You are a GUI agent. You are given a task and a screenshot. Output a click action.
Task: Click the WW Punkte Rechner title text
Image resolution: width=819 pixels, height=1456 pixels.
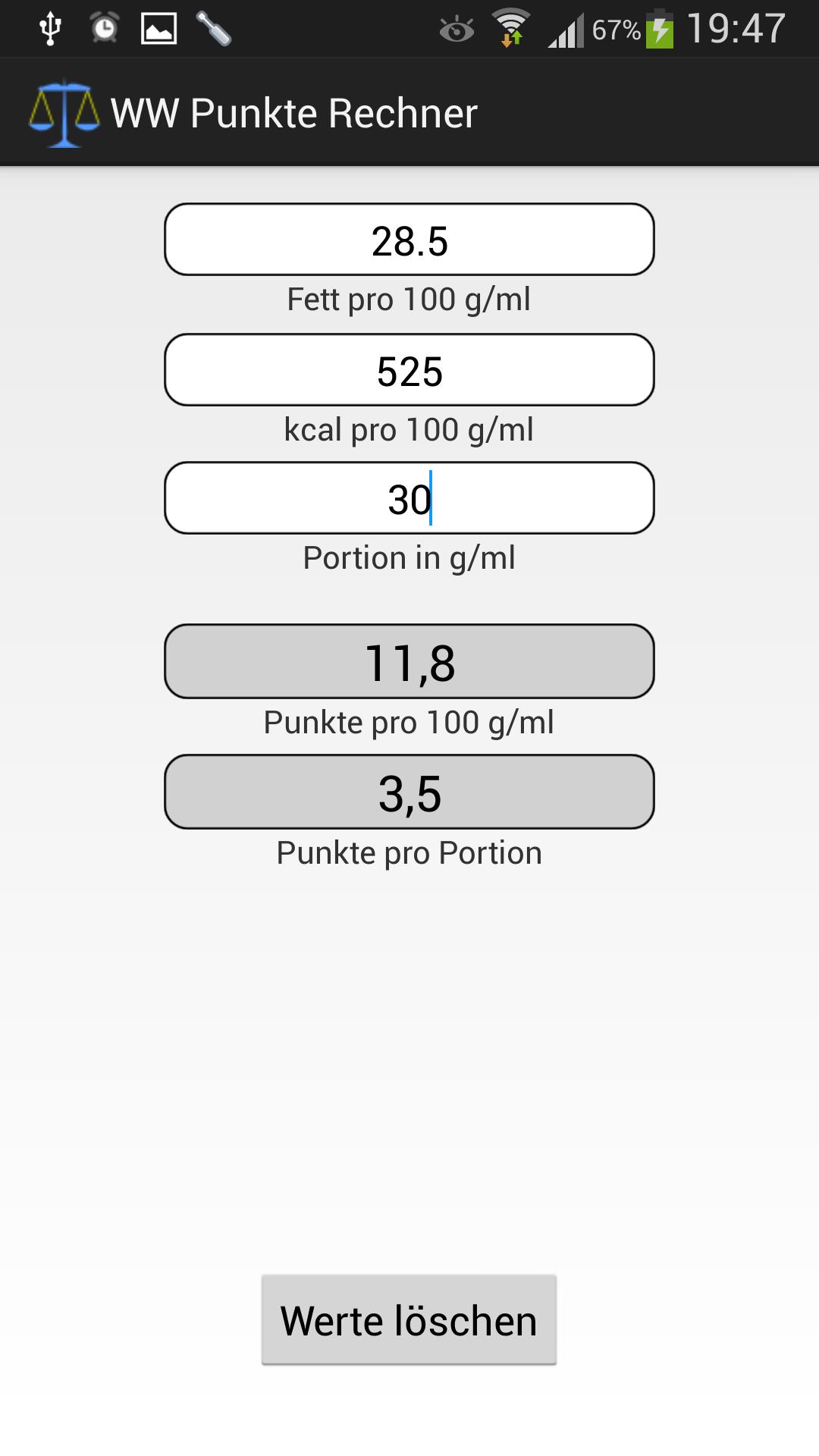[x=294, y=112]
